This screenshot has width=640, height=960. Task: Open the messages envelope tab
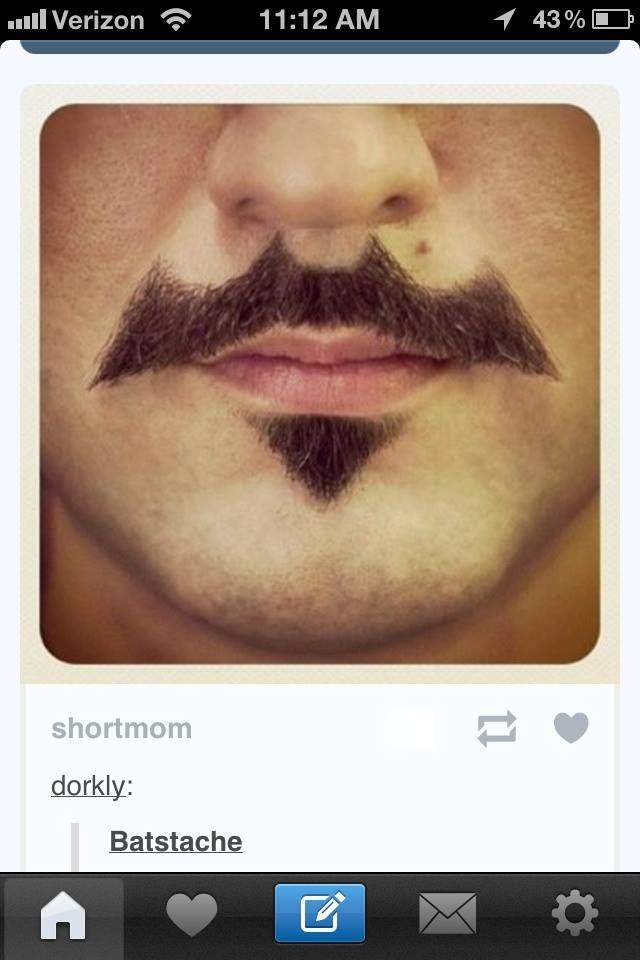click(x=447, y=913)
